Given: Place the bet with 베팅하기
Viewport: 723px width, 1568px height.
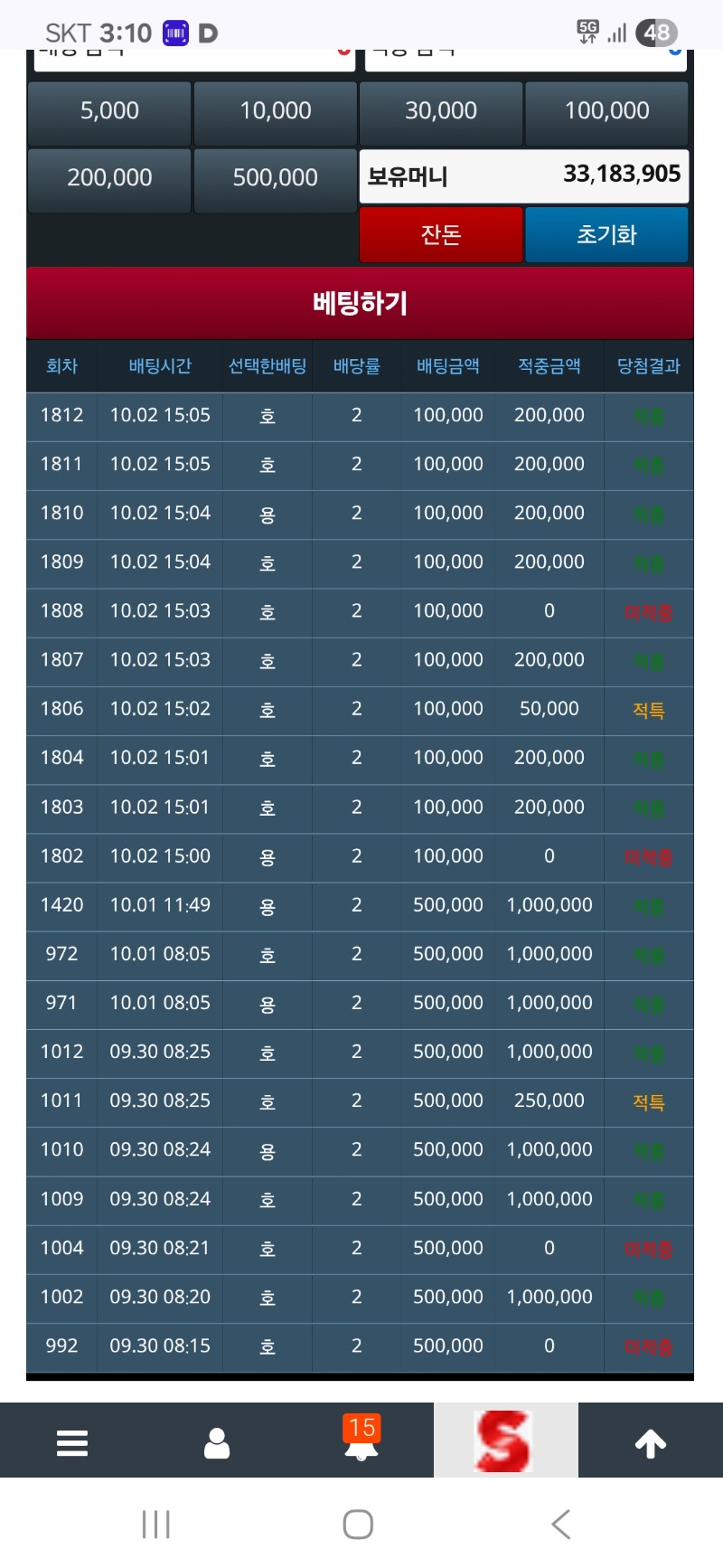Looking at the screenshot, I should click(360, 303).
